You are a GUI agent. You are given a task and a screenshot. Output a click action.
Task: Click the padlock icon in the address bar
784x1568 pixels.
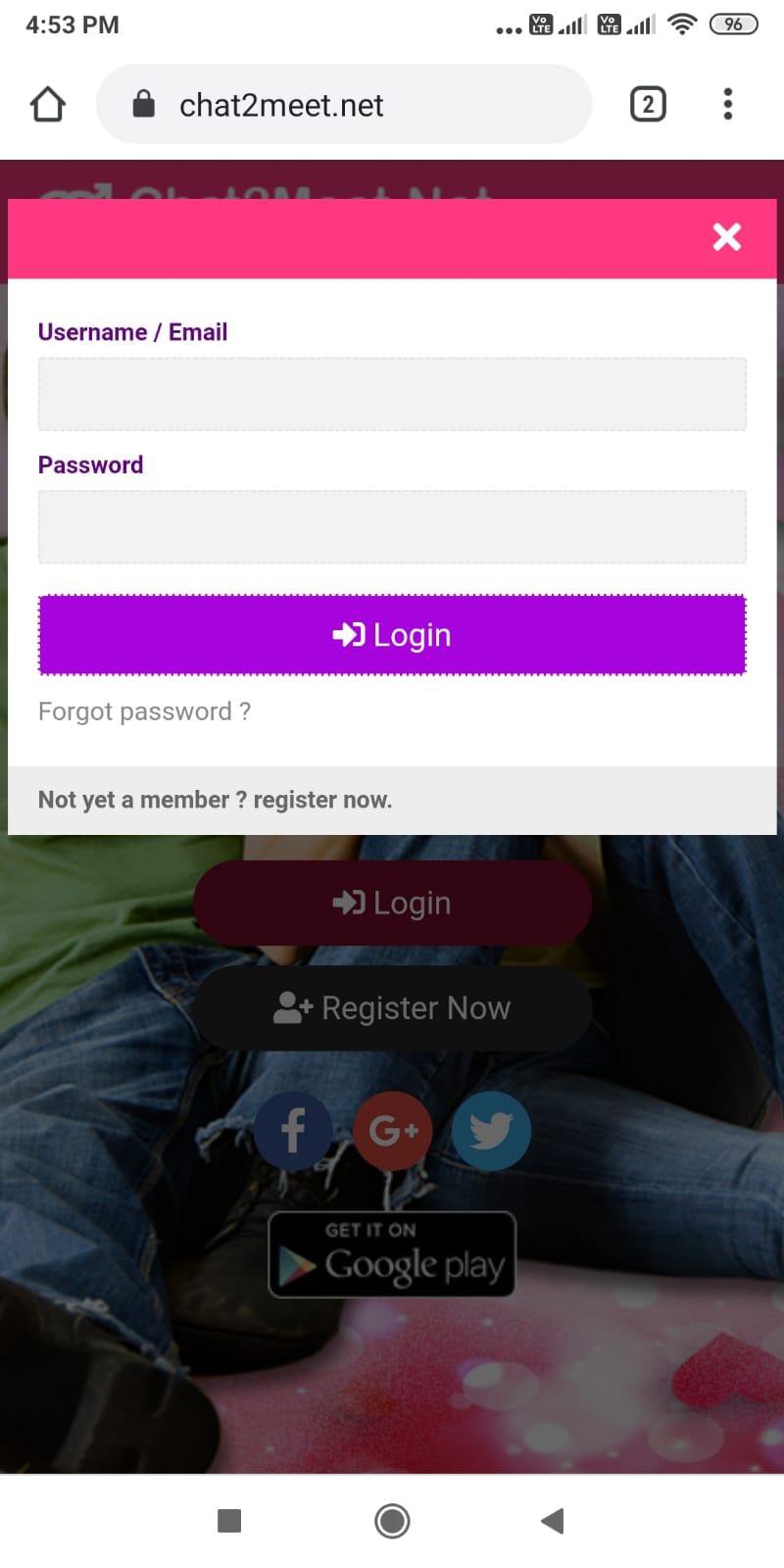(143, 104)
